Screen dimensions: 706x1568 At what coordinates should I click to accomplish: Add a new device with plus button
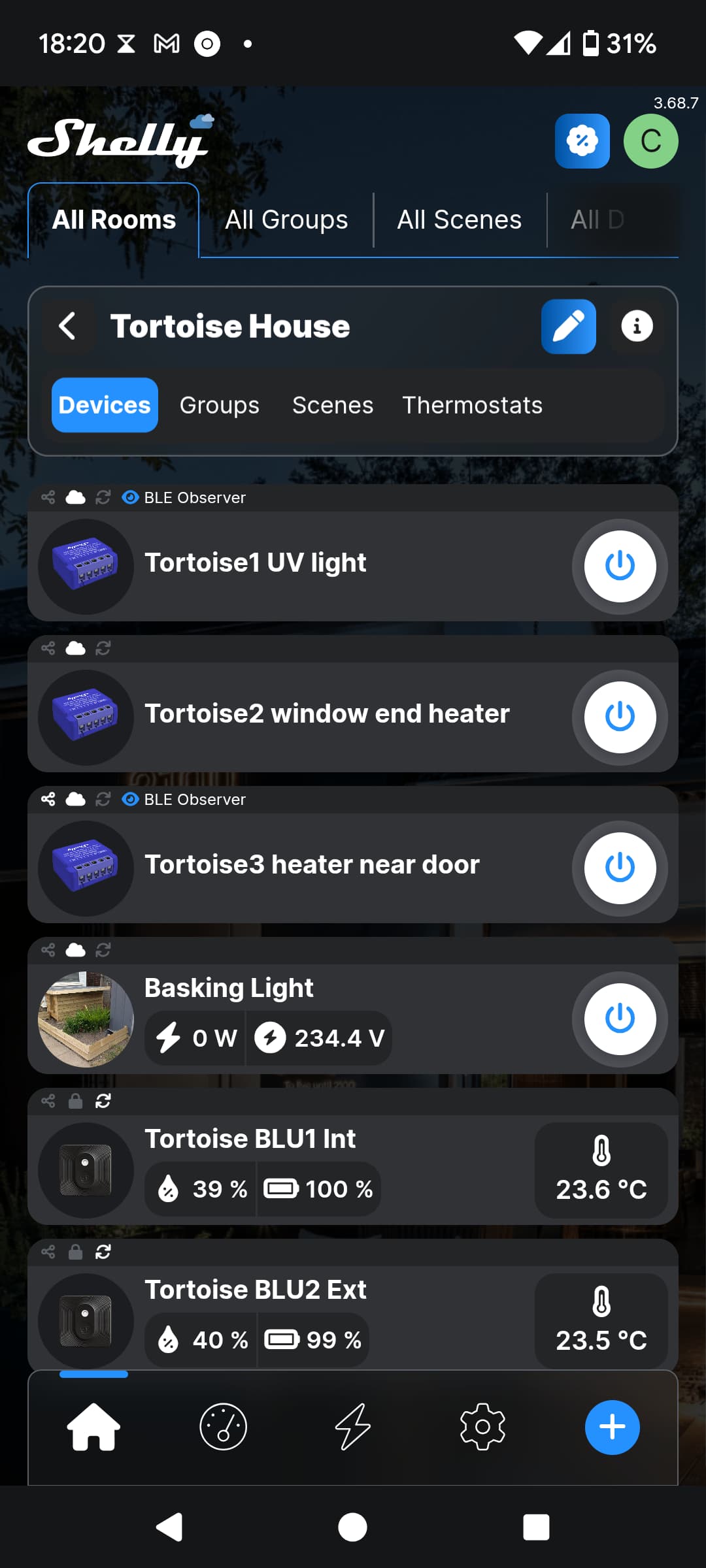coord(612,1427)
